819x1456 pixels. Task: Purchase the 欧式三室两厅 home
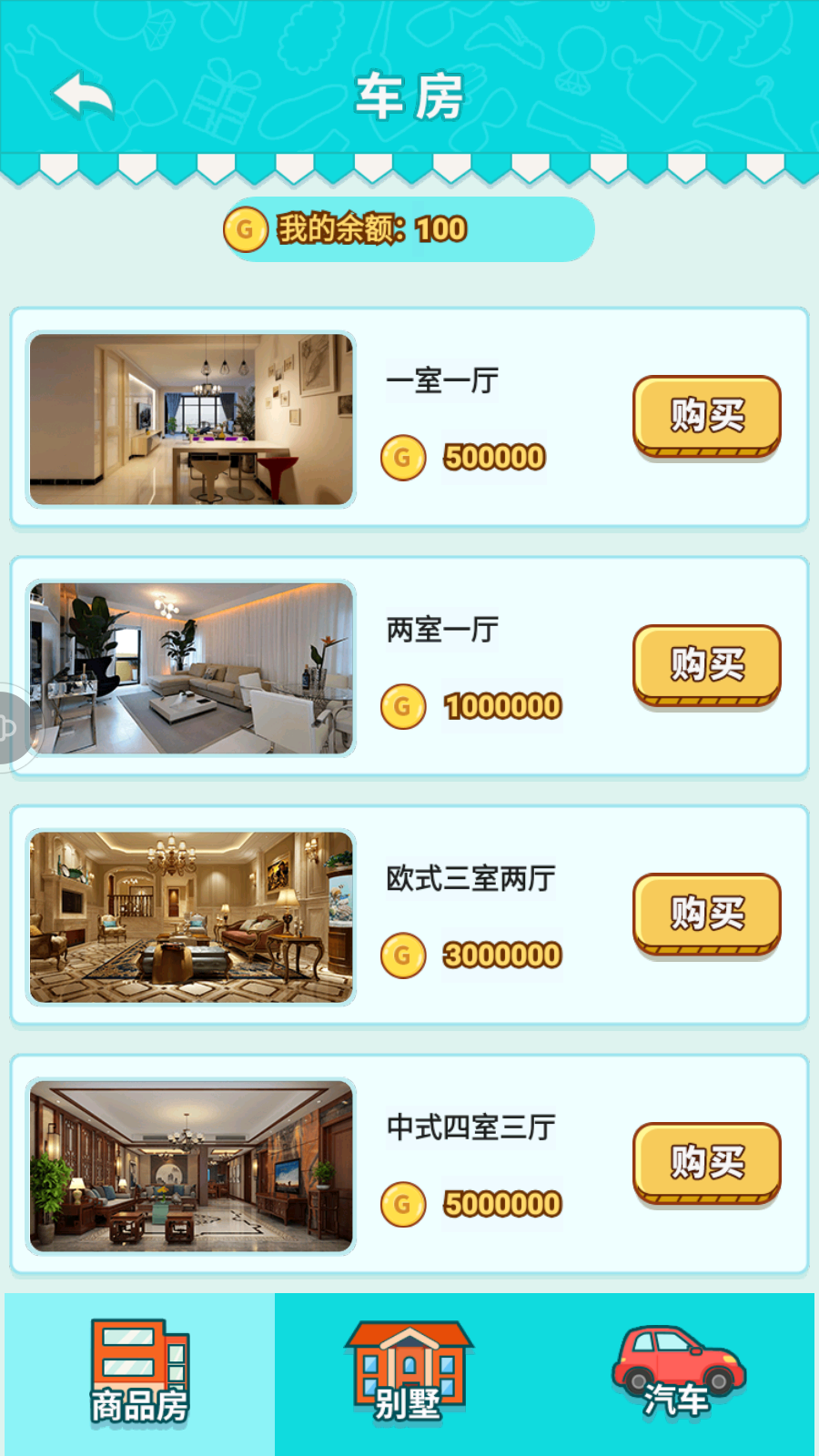706,914
